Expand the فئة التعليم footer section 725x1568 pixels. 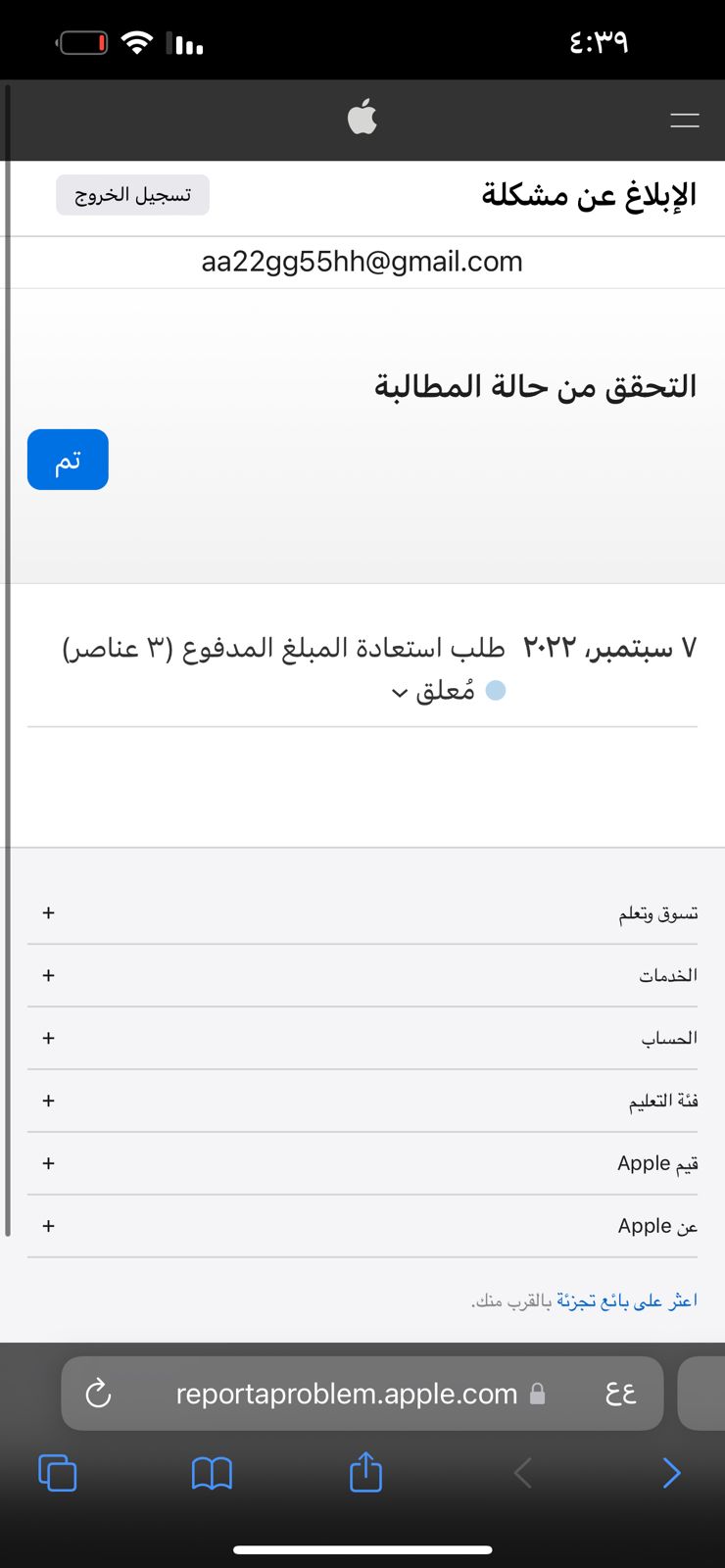click(362, 1102)
